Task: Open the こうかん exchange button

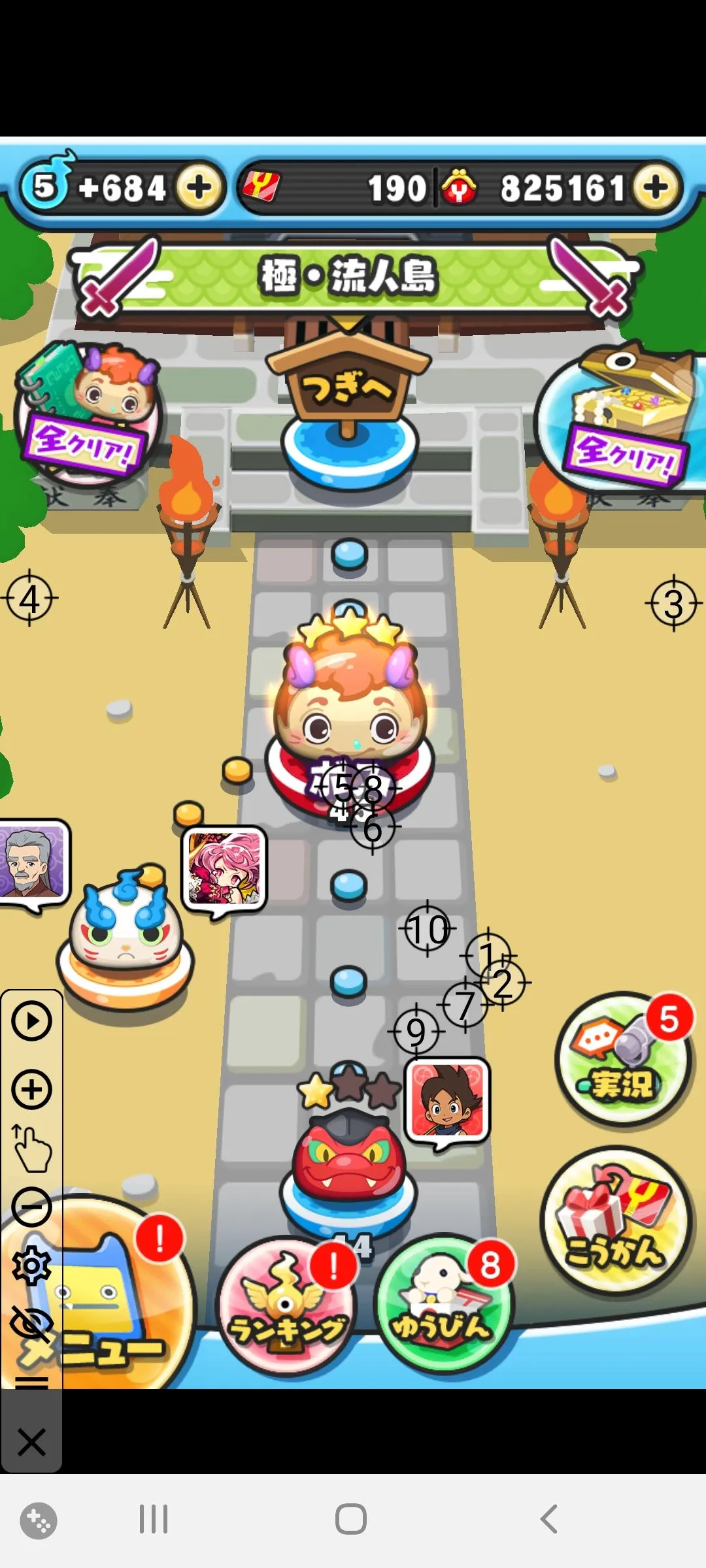Action: coord(616,1222)
